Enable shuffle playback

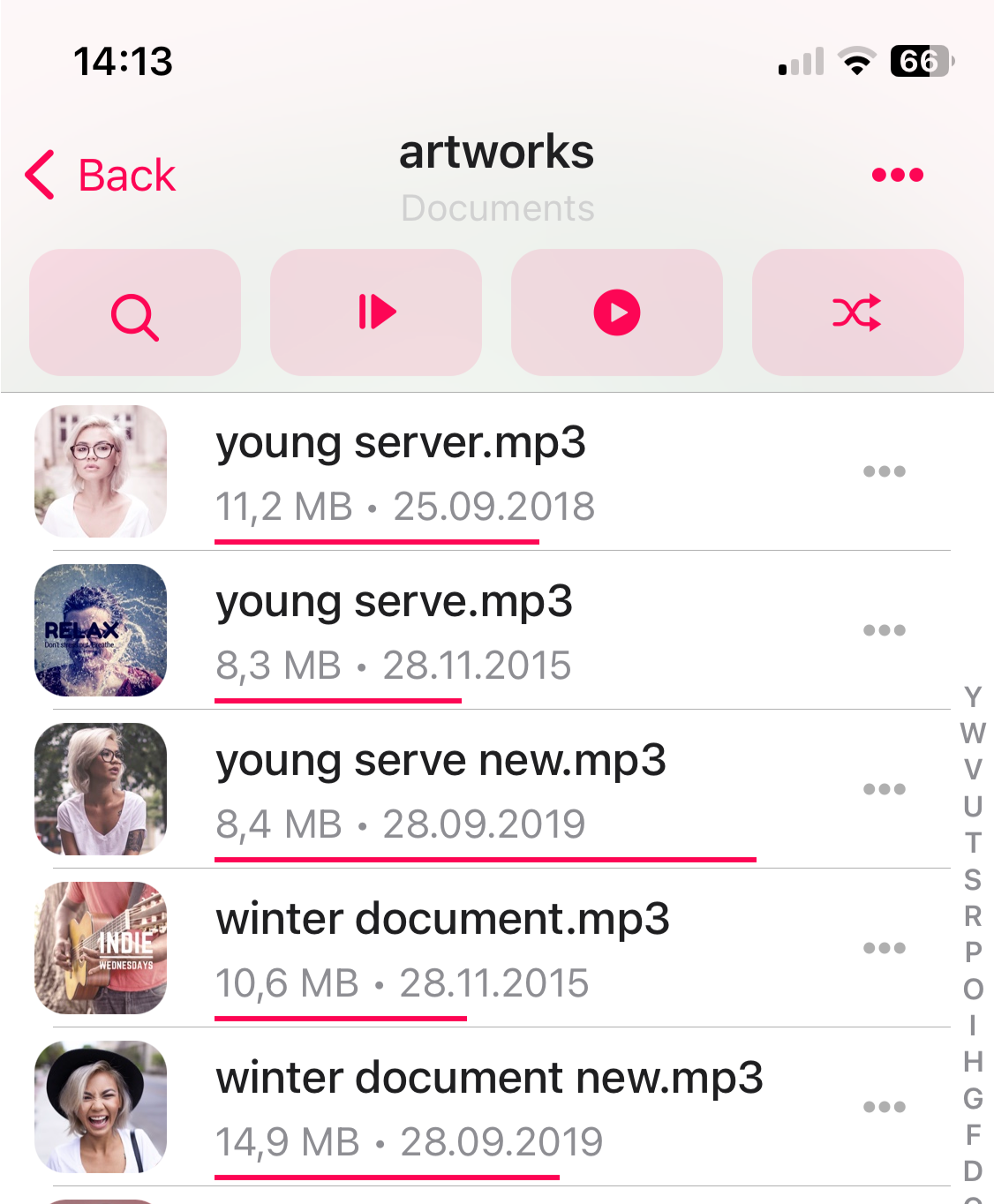point(857,312)
